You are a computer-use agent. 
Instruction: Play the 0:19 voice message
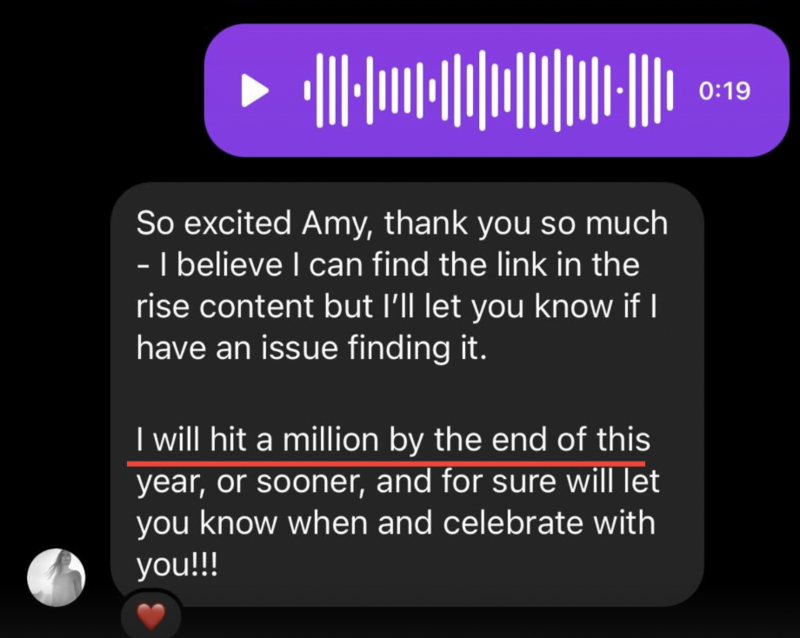click(256, 91)
